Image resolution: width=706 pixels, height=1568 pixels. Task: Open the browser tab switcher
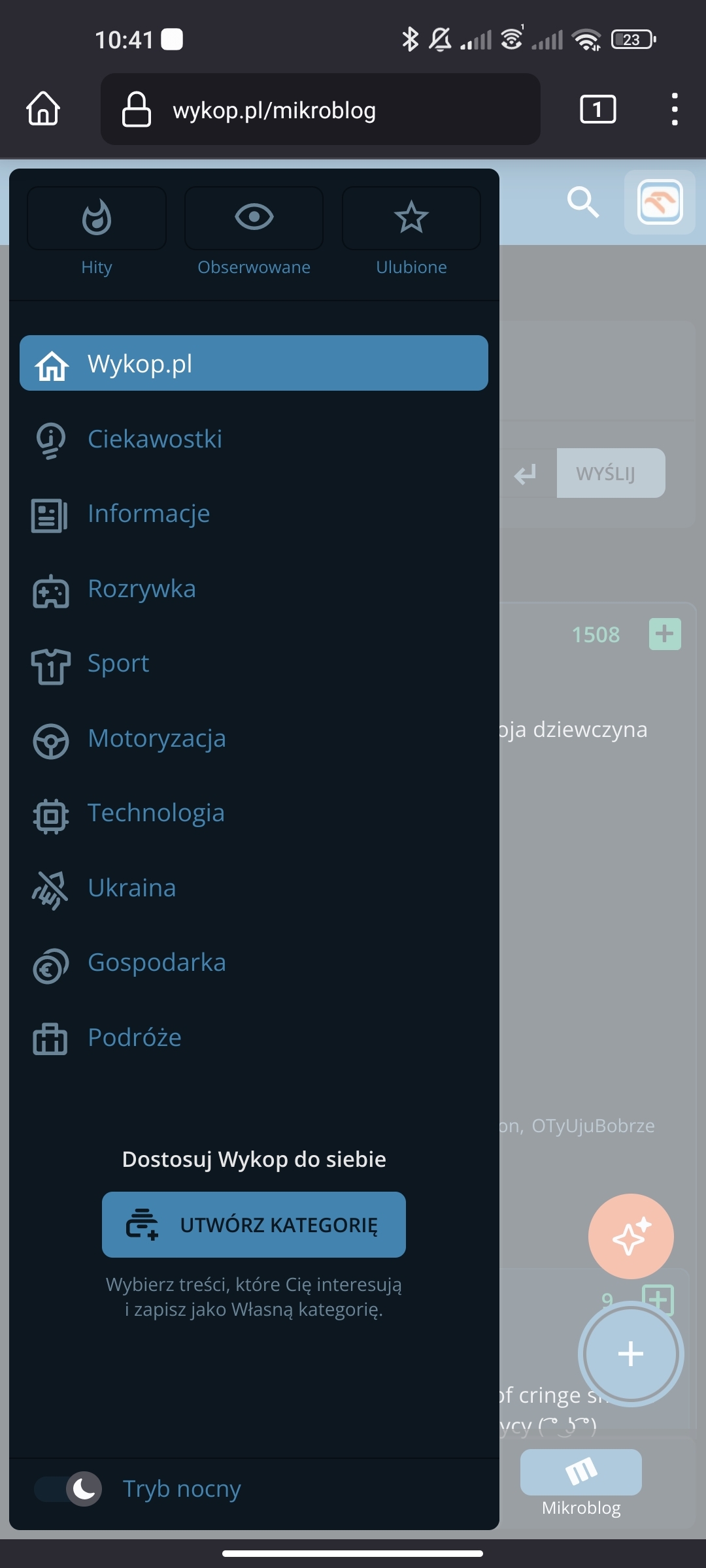click(x=597, y=109)
